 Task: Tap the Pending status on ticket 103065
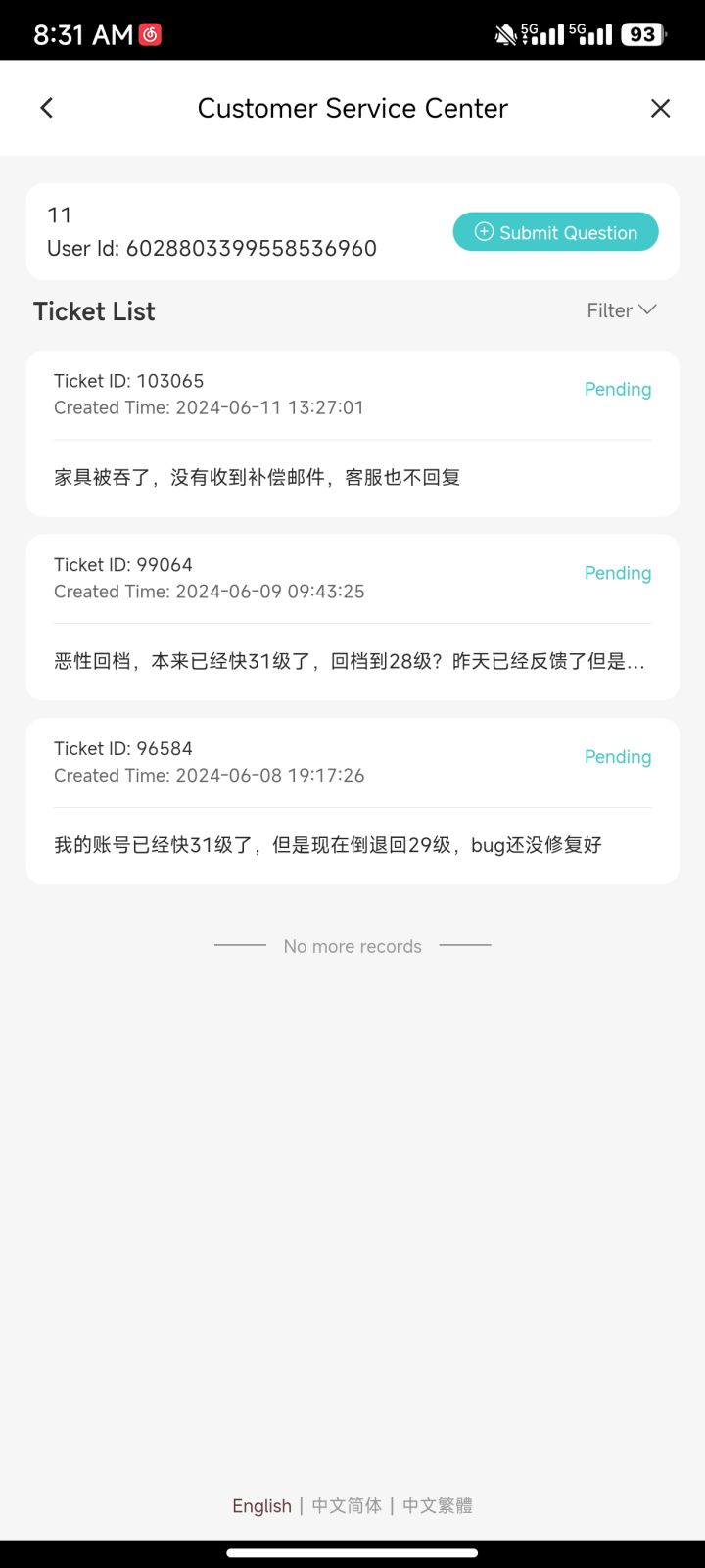[x=617, y=389]
